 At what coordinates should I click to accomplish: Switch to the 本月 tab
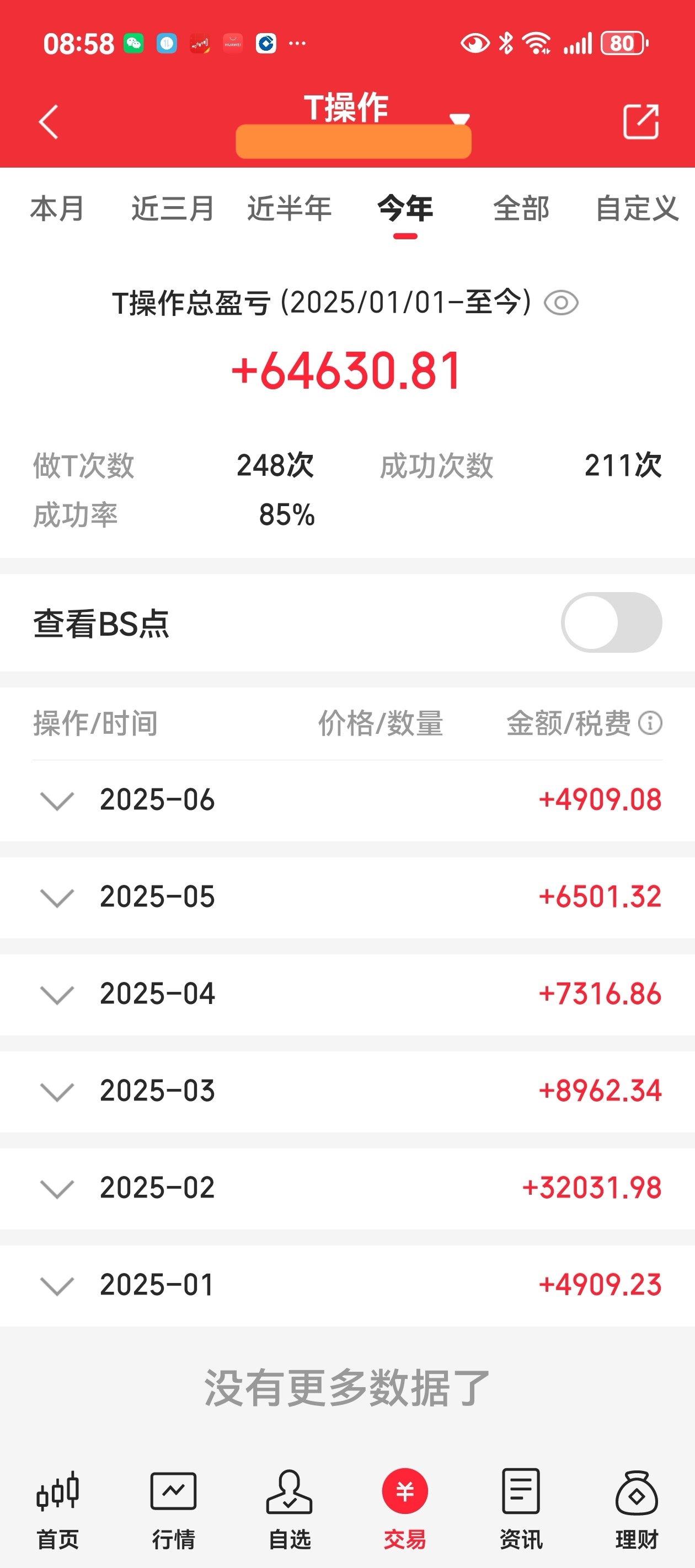click(57, 209)
